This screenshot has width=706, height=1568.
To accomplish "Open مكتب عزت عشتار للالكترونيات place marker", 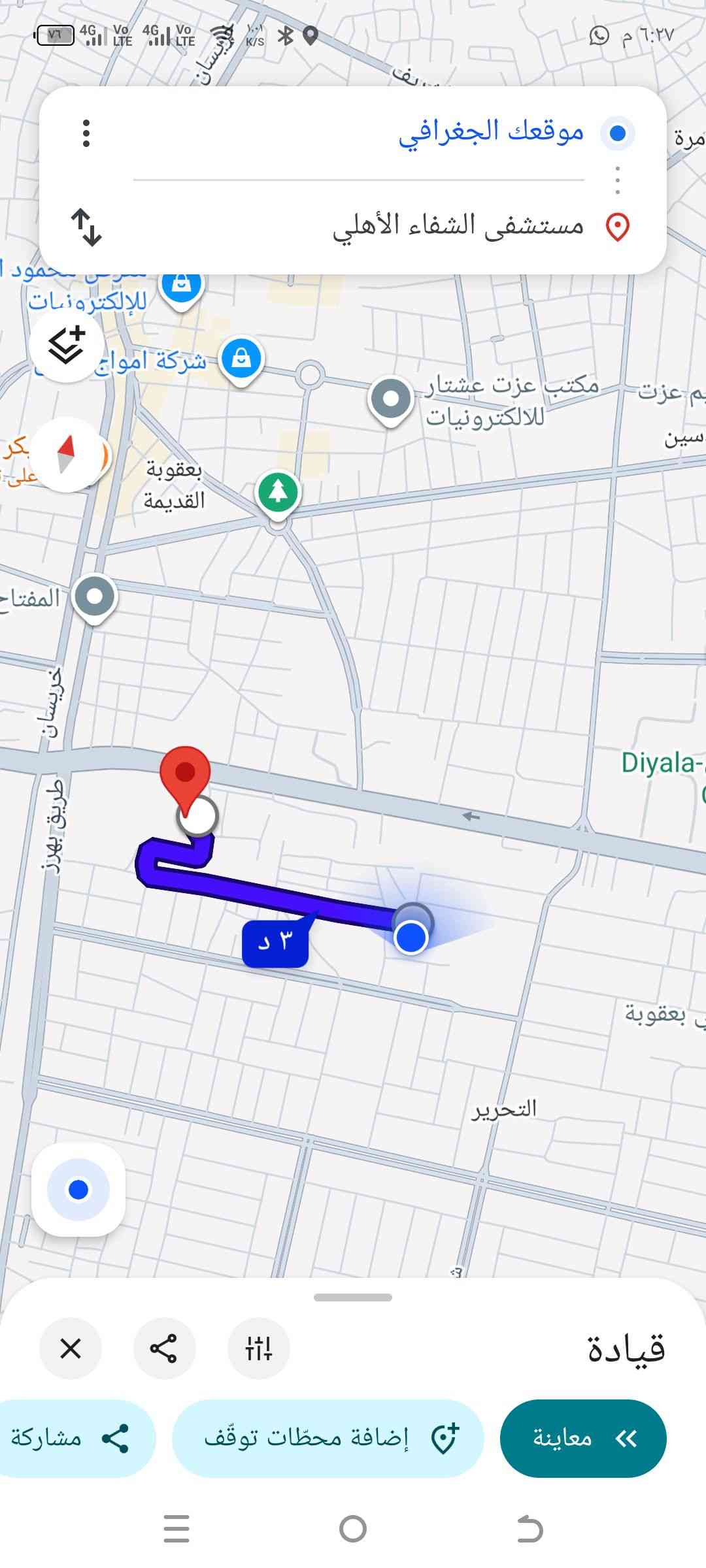I will point(391,399).
